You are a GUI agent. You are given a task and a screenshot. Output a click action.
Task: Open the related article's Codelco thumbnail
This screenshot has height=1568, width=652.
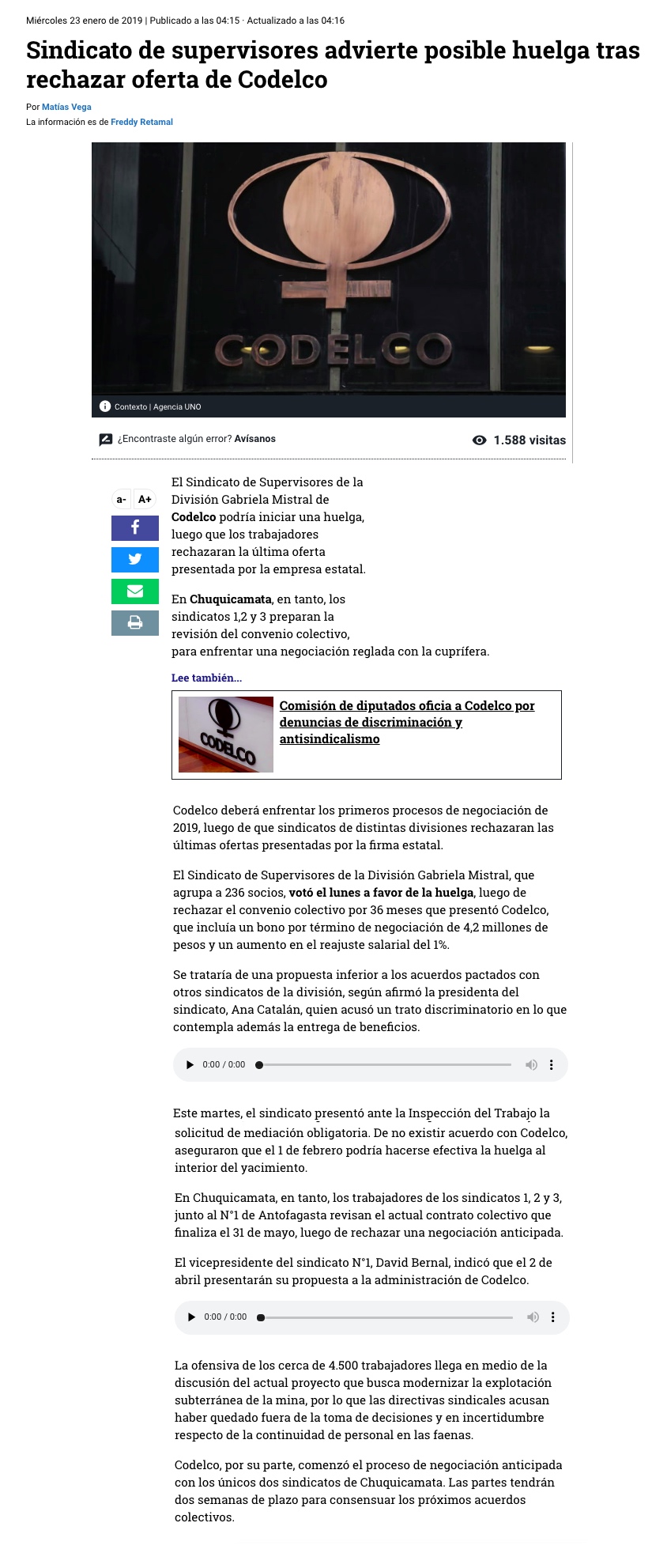tap(226, 735)
